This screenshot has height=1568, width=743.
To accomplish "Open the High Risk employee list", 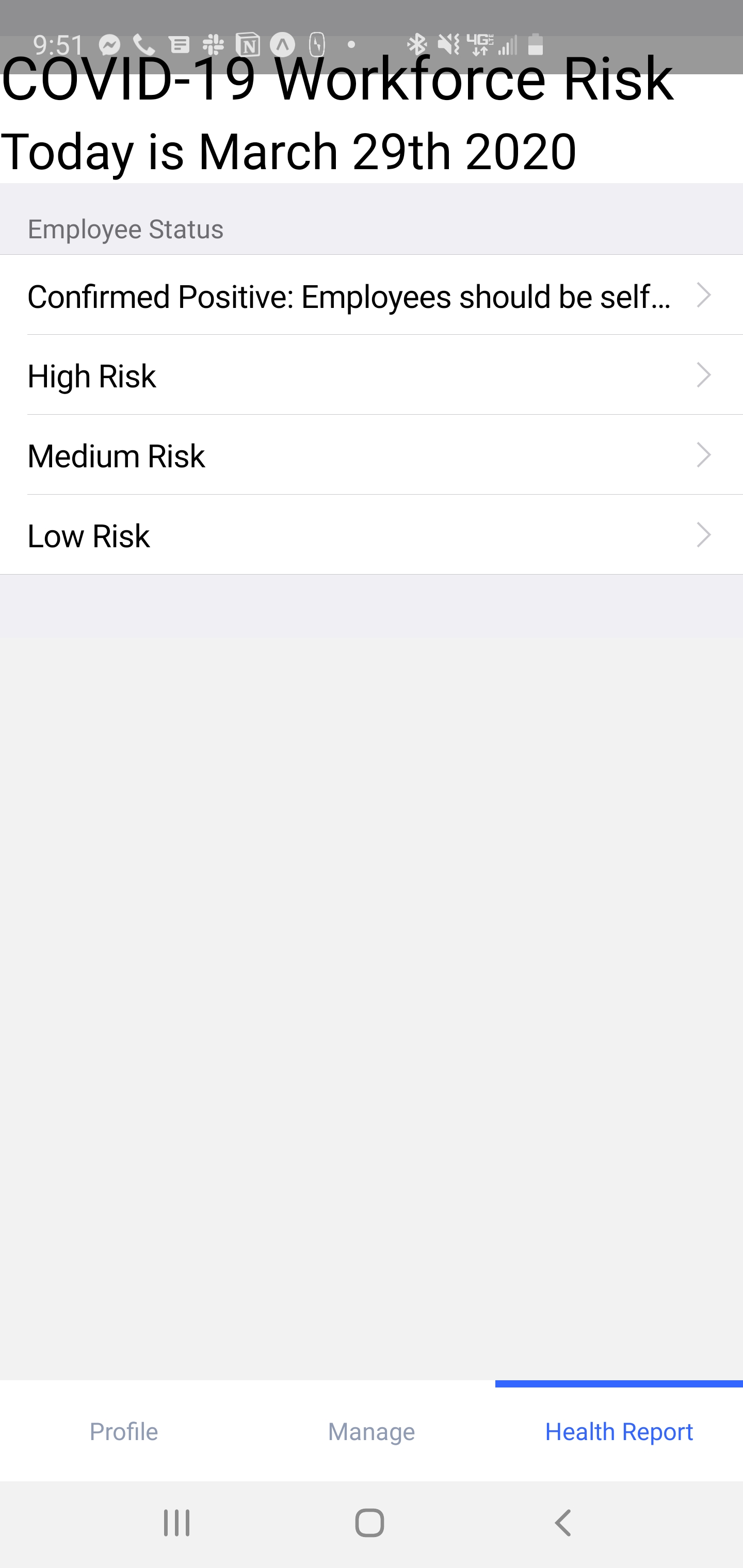I will point(372,375).
